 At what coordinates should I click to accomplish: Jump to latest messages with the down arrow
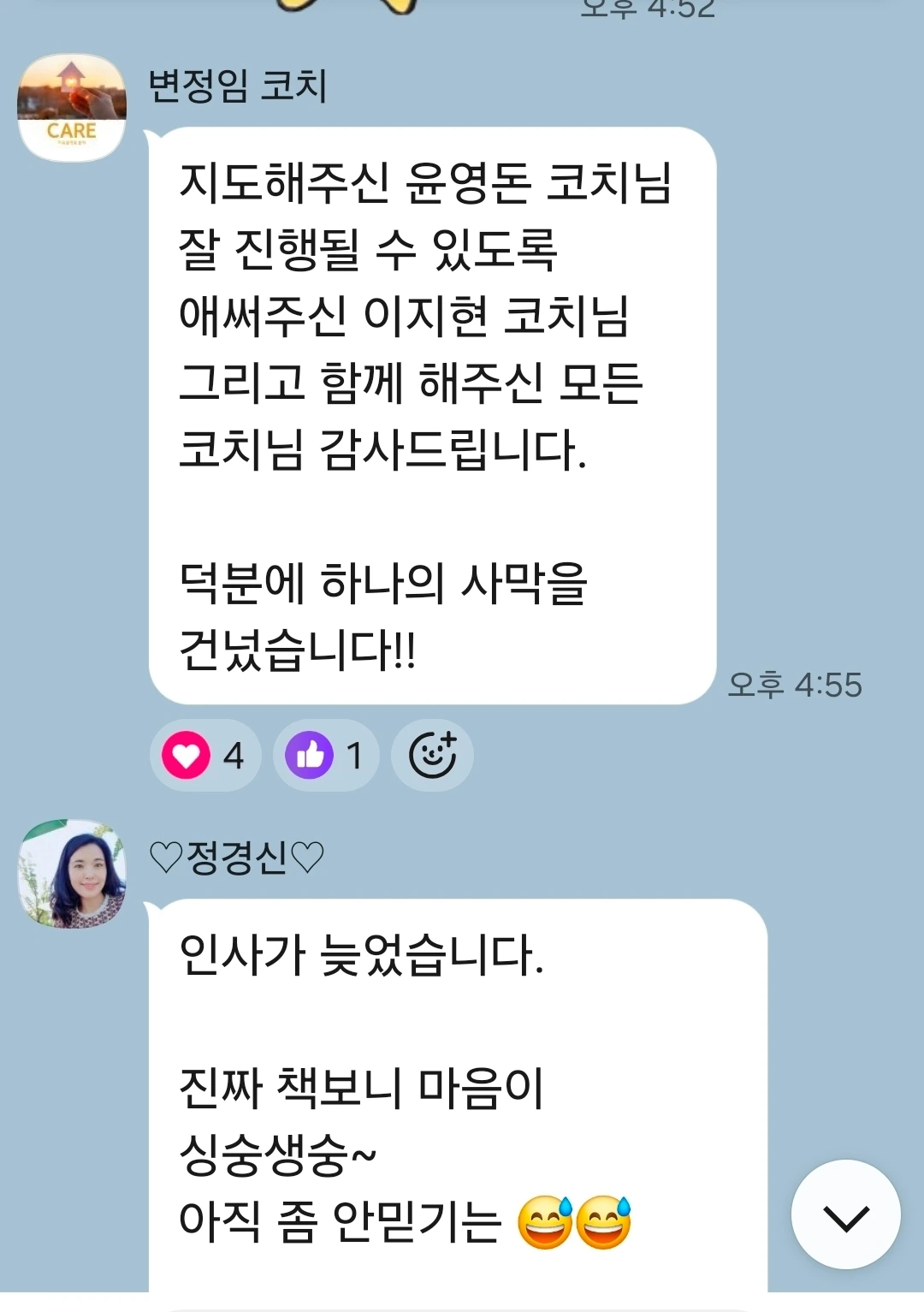click(x=845, y=1214)
